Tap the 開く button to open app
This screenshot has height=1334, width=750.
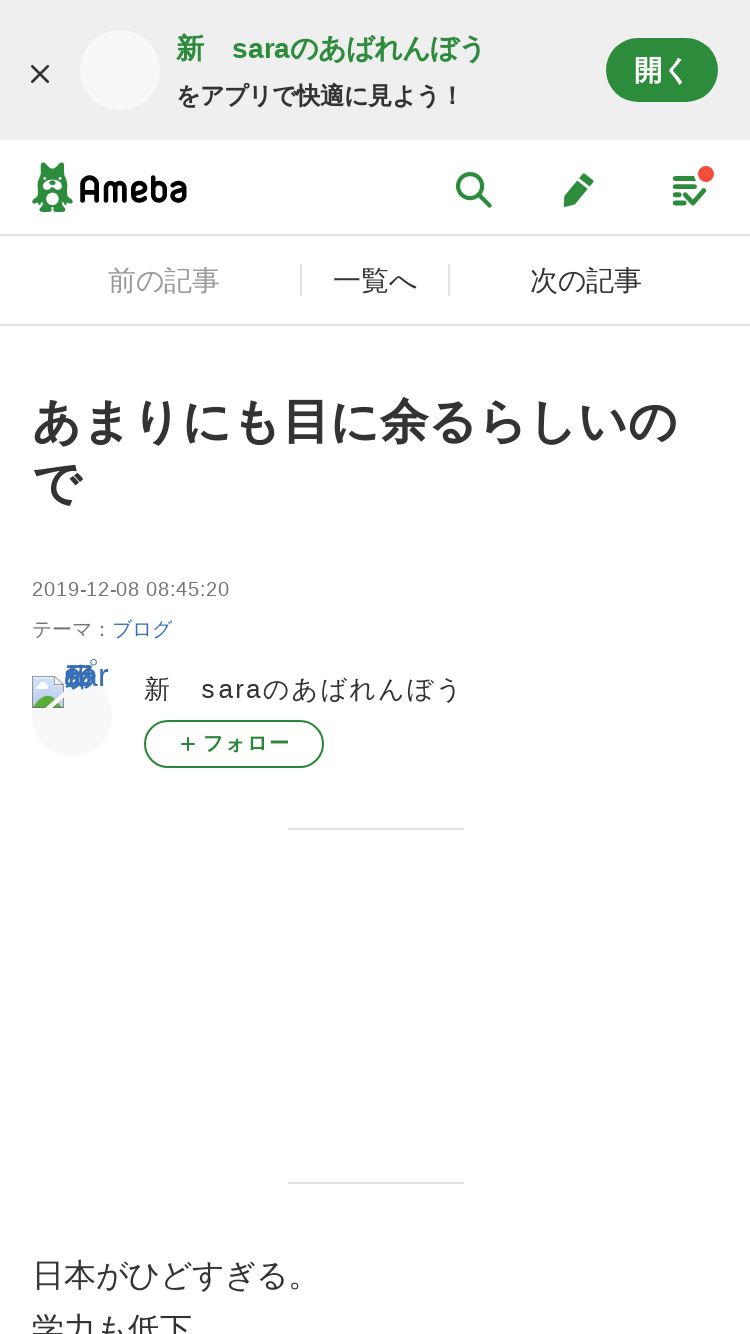click(661, 70)
